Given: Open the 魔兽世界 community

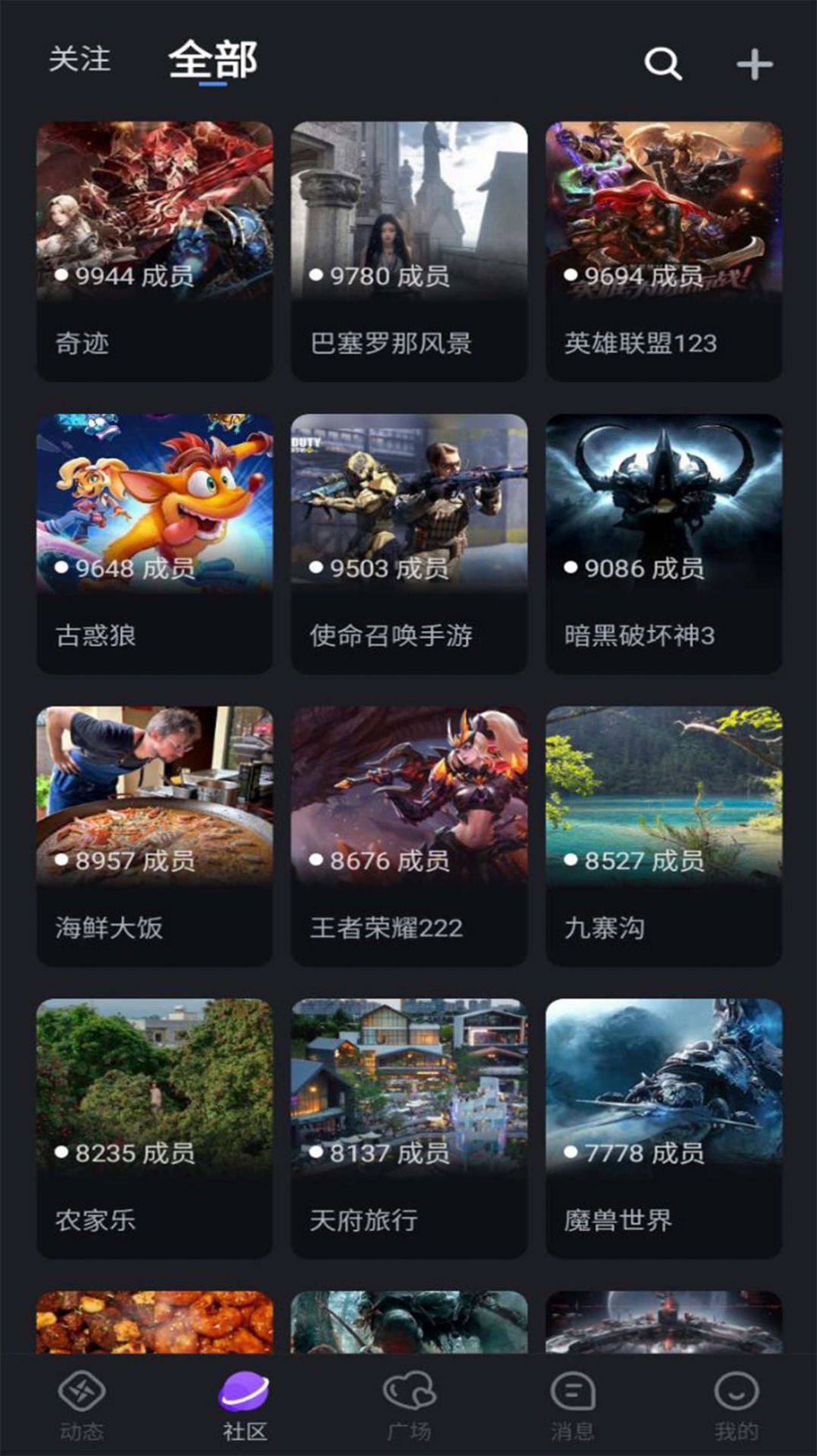Looking at the screenshot, I should (x=663, y=1126).
